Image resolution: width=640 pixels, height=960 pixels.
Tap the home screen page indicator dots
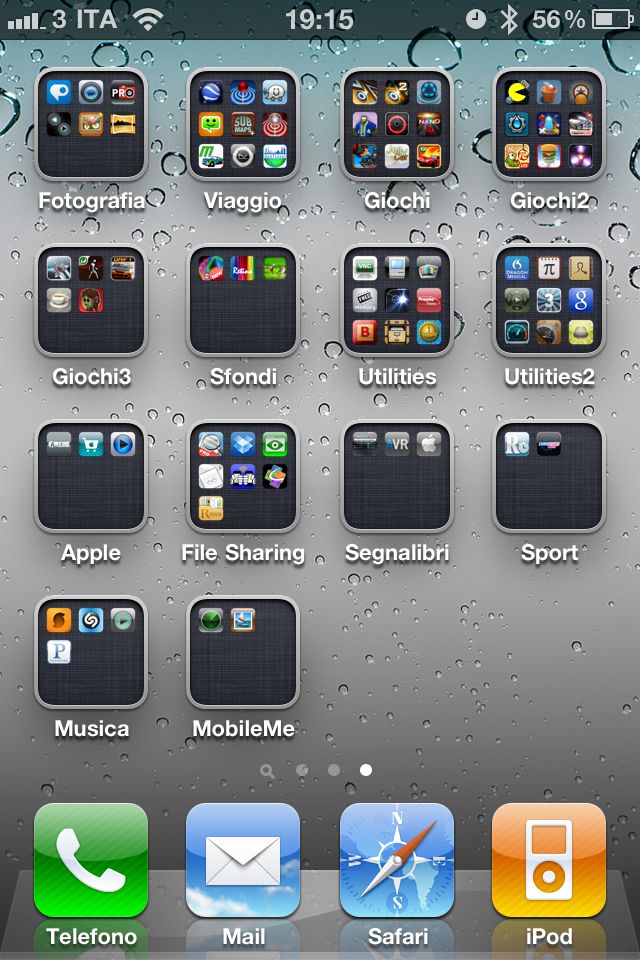[x=318, y=770]
